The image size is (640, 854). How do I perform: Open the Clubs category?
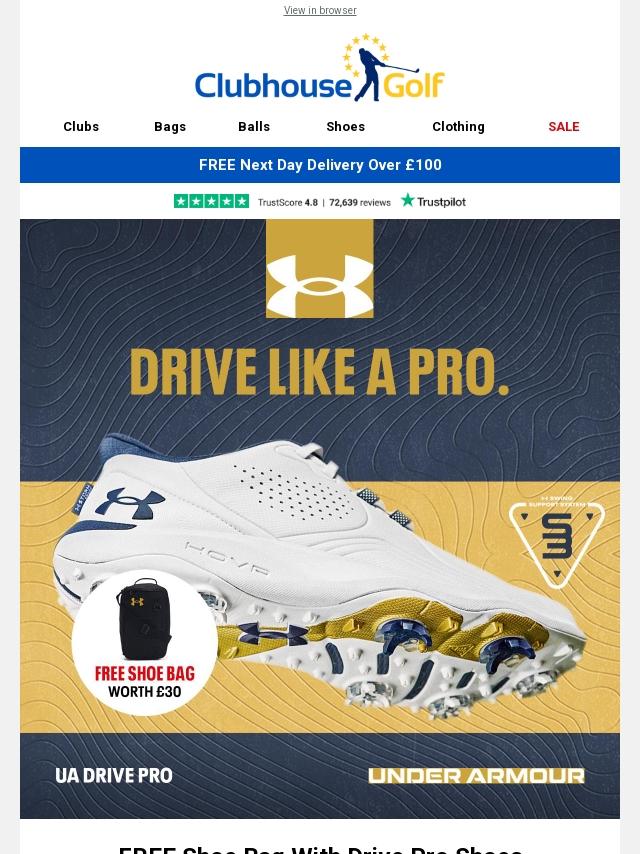click(x=81, y=127)
